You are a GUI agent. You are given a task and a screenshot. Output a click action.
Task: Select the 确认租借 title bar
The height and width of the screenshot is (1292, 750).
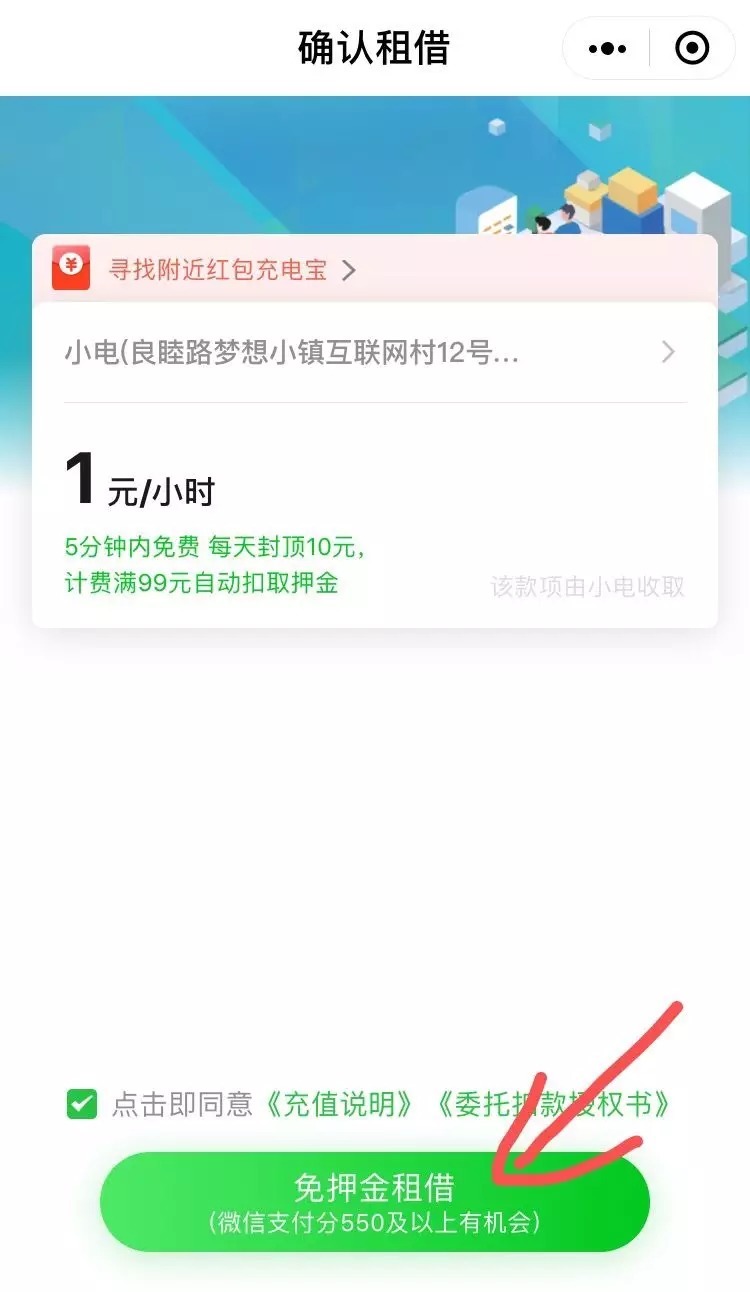pyautogui.click(x=375, y=47)
